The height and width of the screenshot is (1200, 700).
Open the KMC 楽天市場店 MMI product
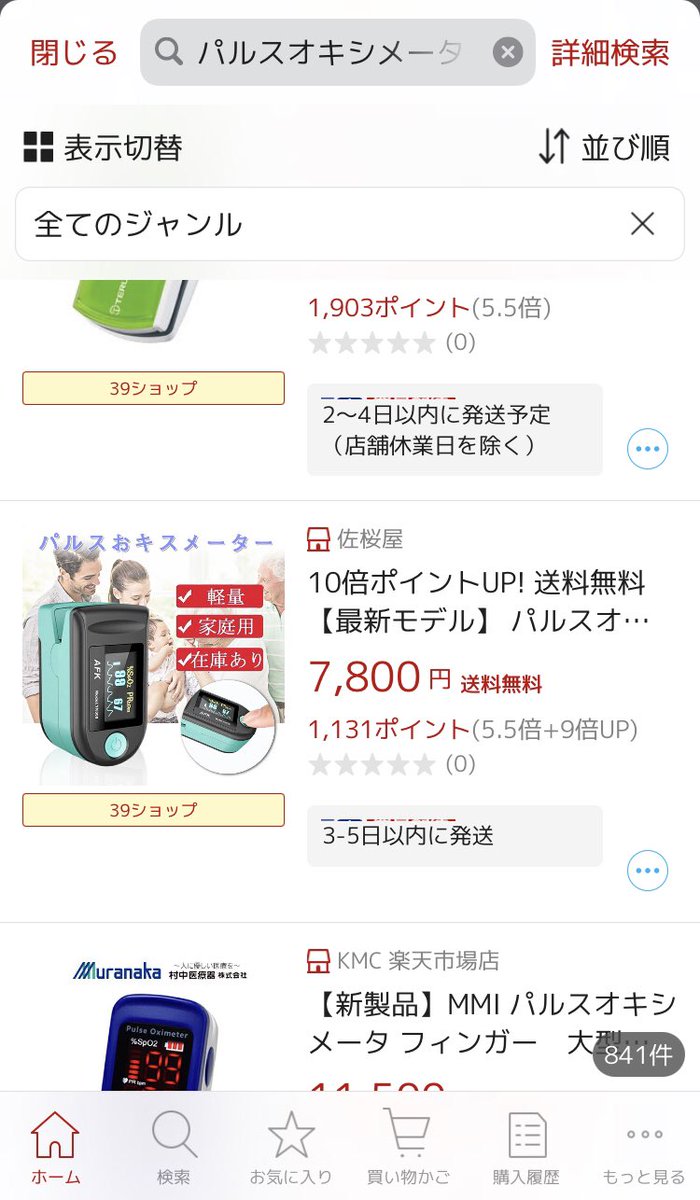490,1020
